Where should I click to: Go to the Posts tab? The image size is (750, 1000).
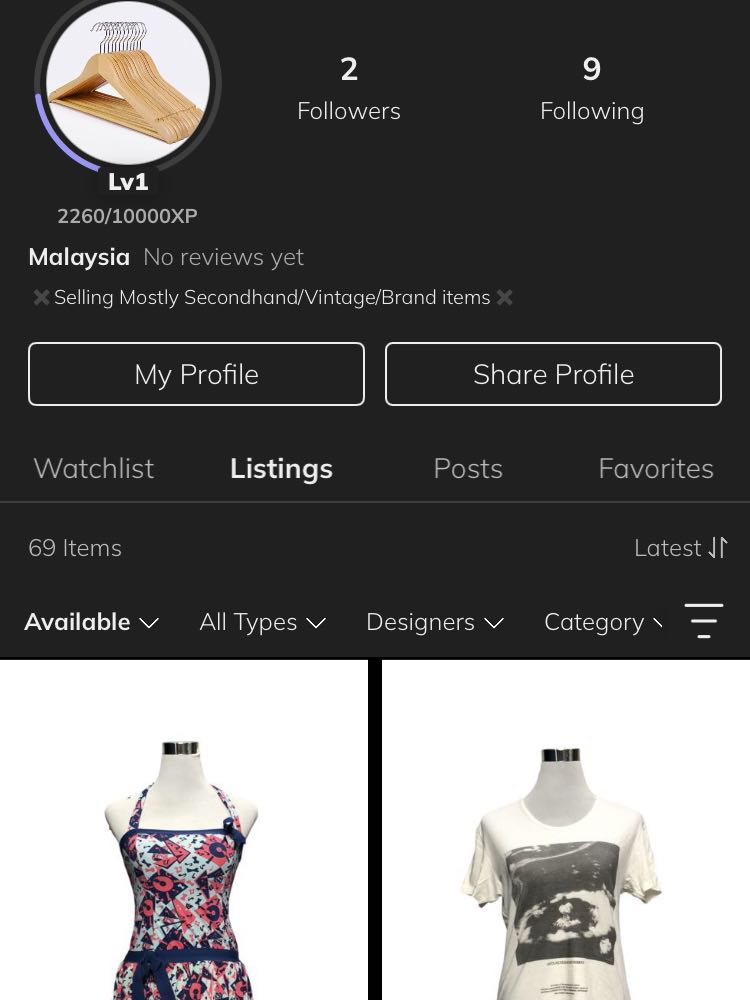pos(468,468)
